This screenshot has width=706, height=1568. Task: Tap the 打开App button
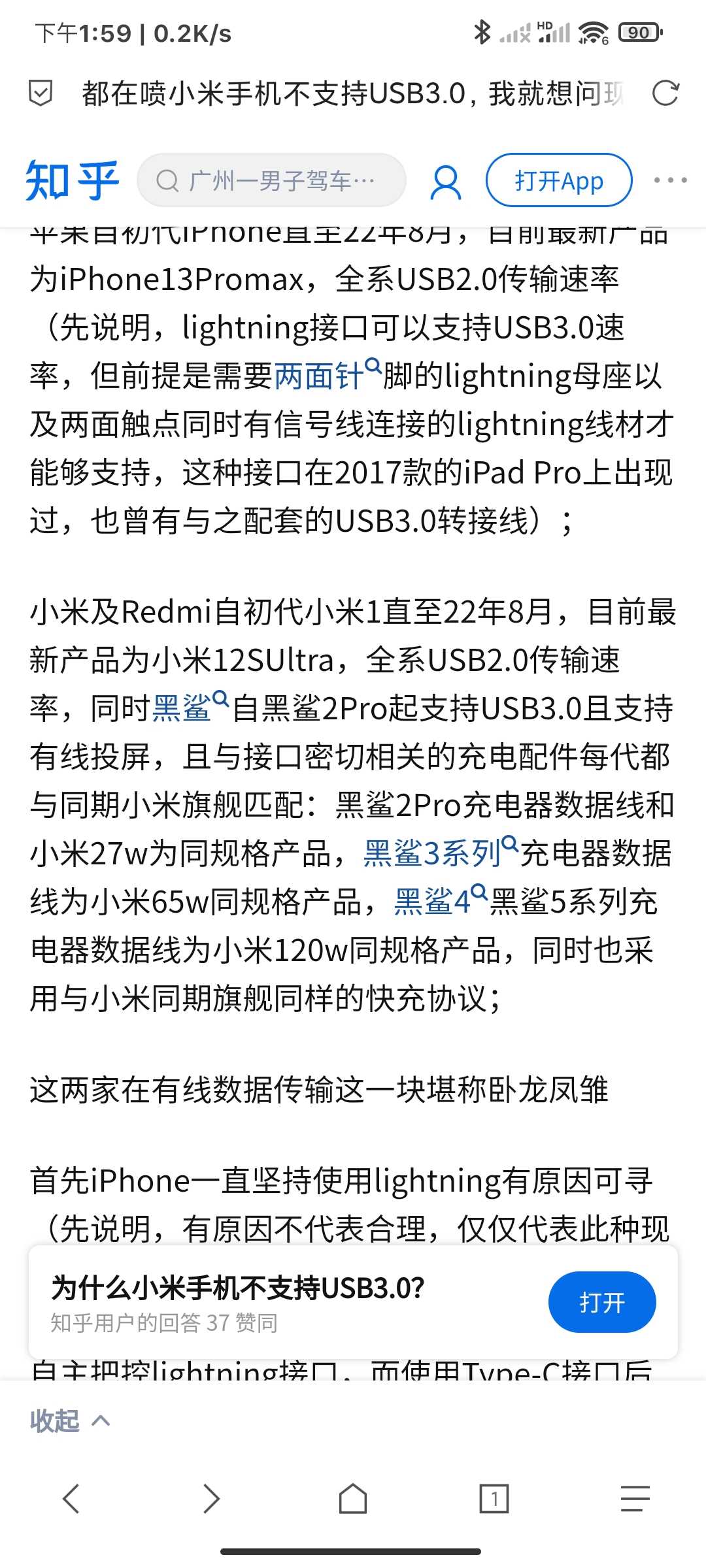[x=559, y=180]
